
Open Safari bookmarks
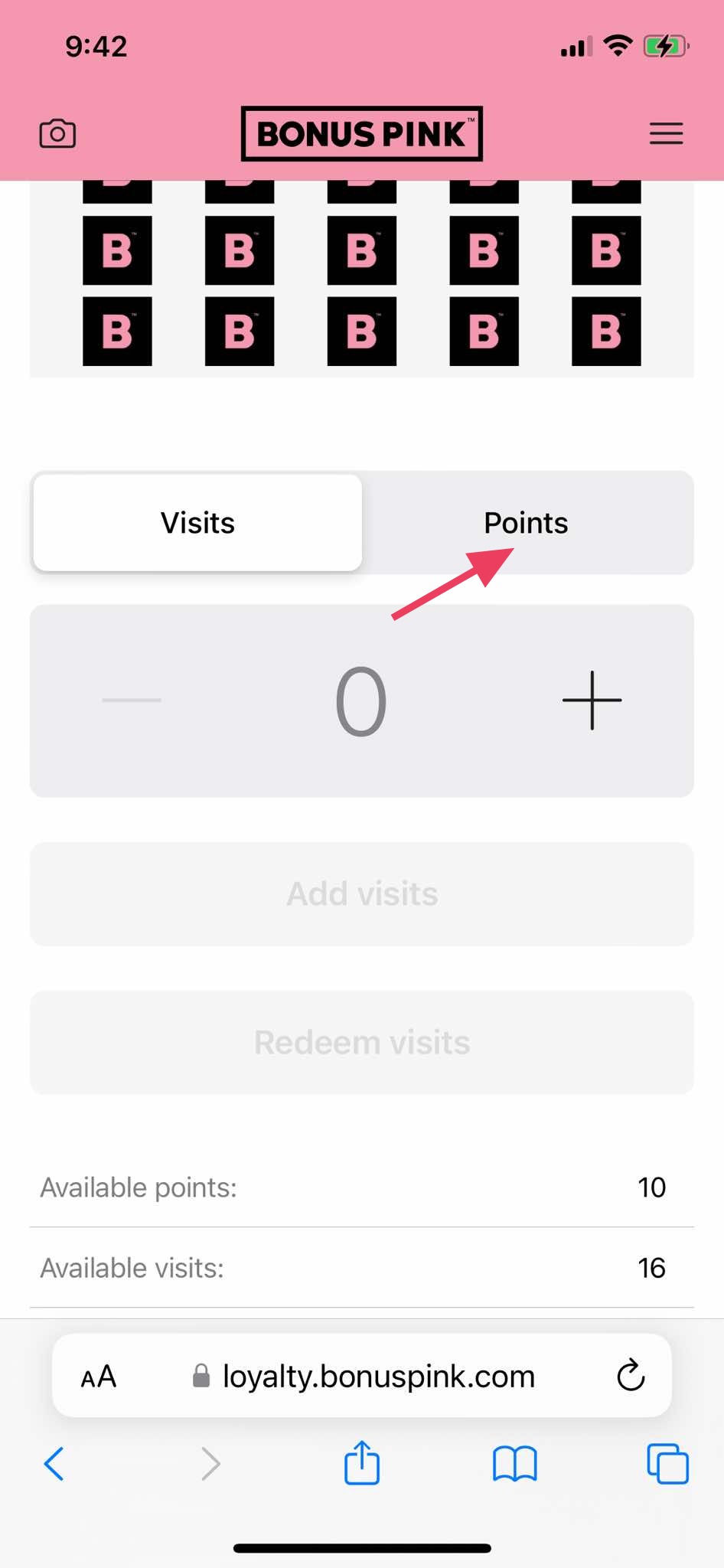tap(514, 1464)
